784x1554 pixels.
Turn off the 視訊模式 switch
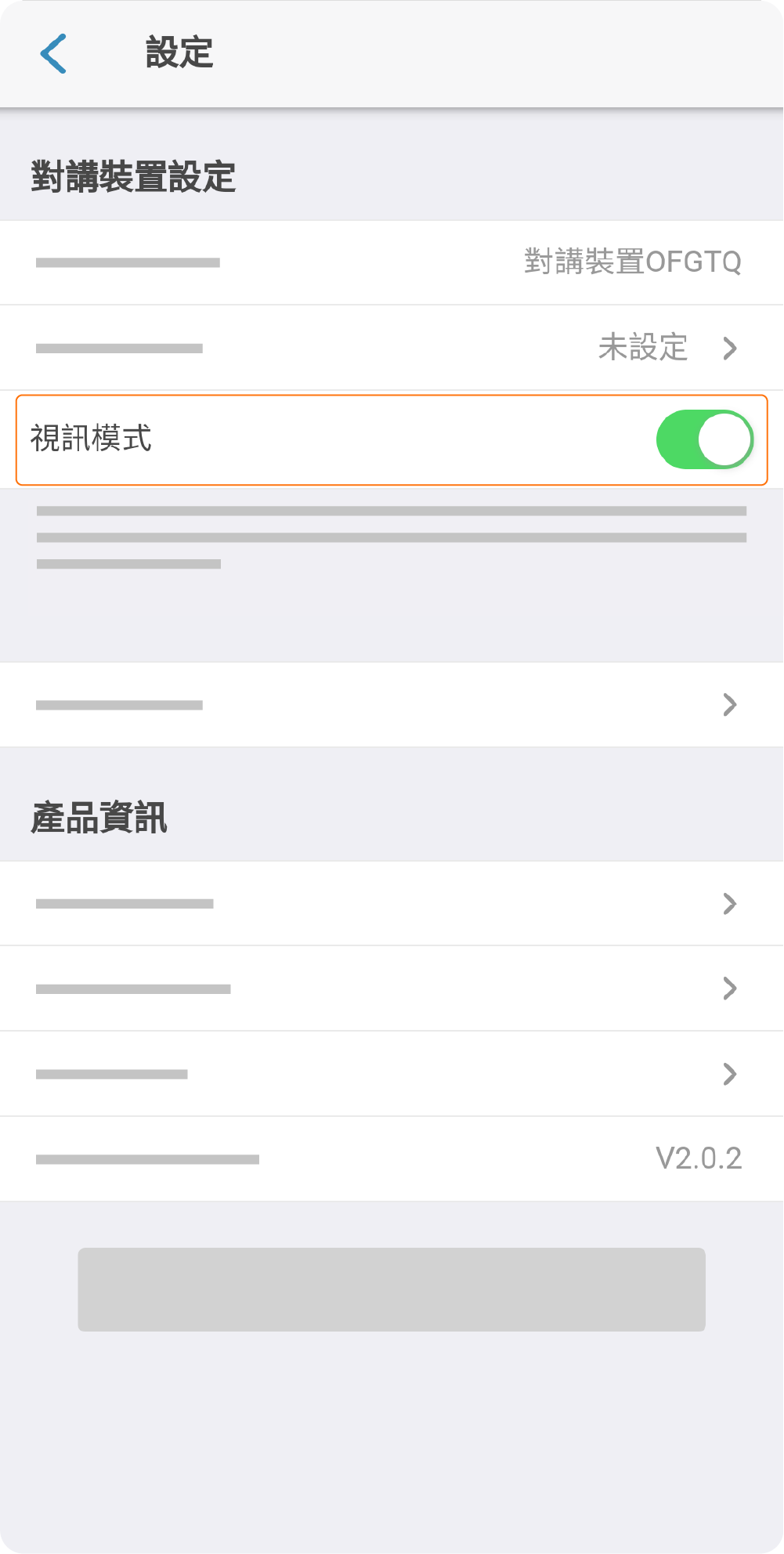704,439
